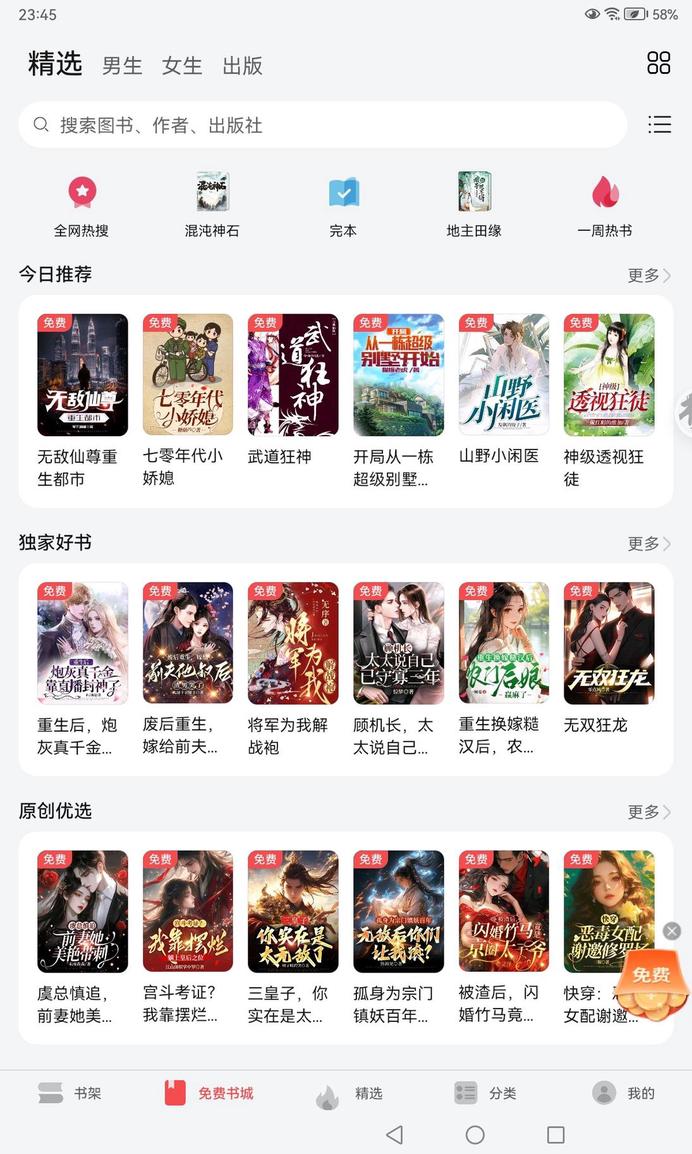Open the book 将军为我解战袍
The image size is (692, 1154).
pyautogui.click(x=293, y=643)
